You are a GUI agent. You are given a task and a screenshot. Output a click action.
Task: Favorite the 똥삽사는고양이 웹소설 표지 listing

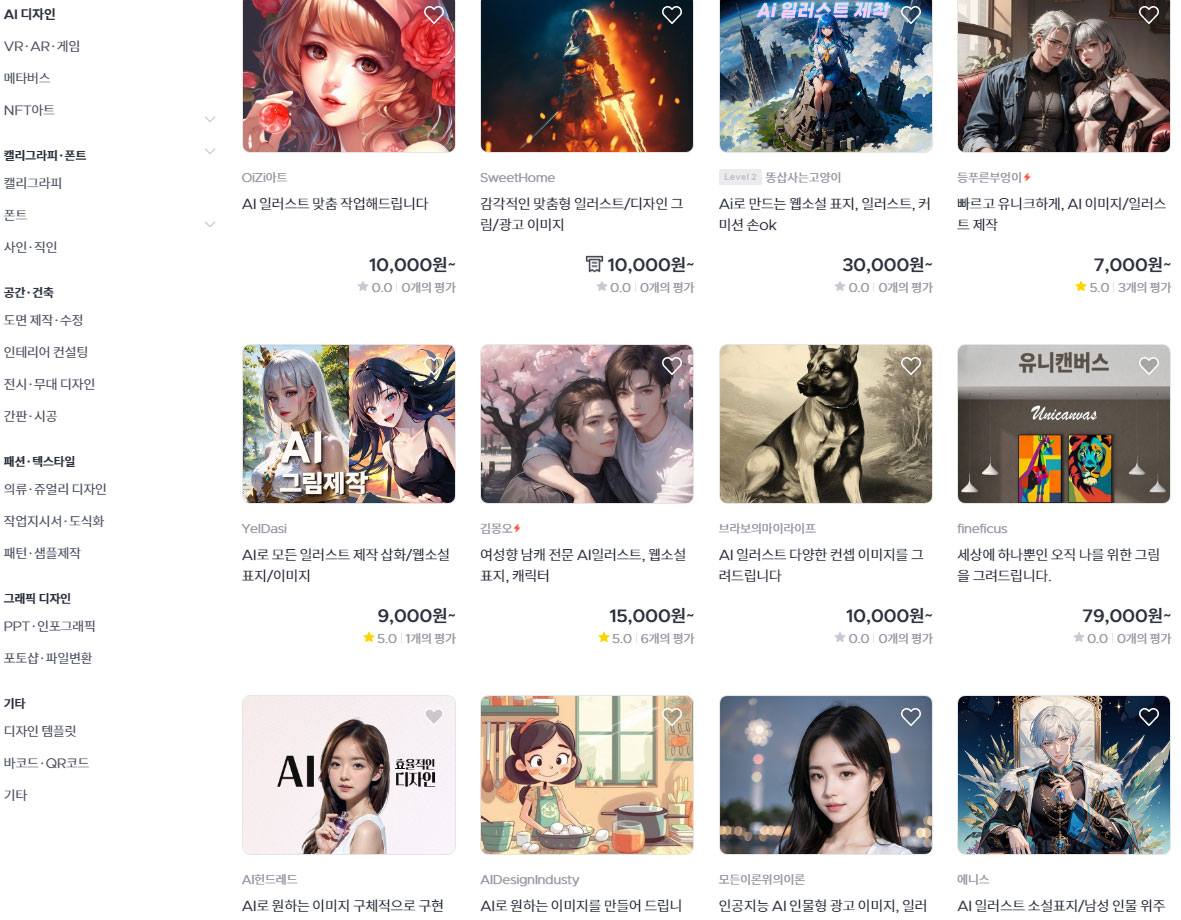click(911, 15)
